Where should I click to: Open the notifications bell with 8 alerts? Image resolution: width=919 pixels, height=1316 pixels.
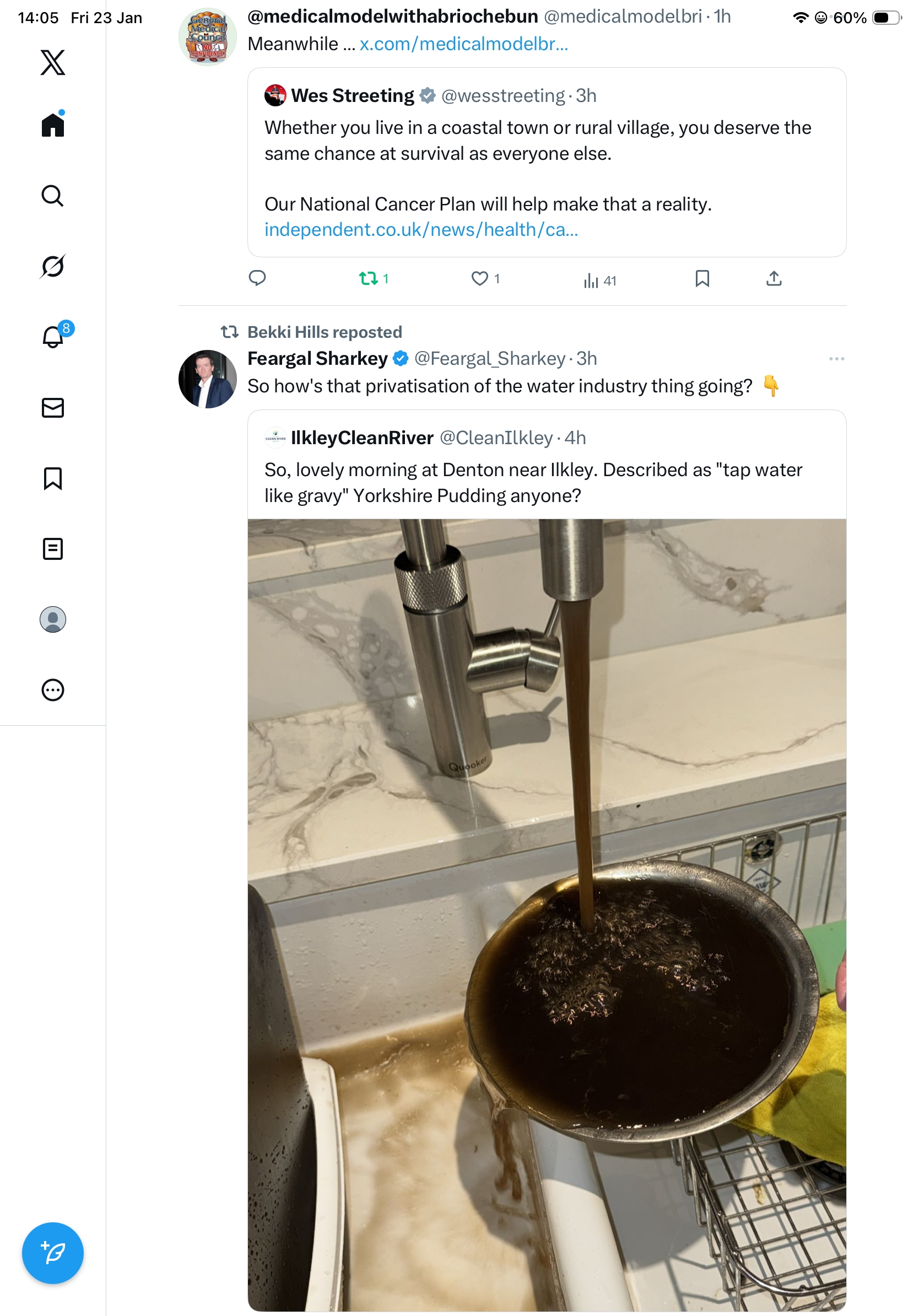tap(53, 337)
